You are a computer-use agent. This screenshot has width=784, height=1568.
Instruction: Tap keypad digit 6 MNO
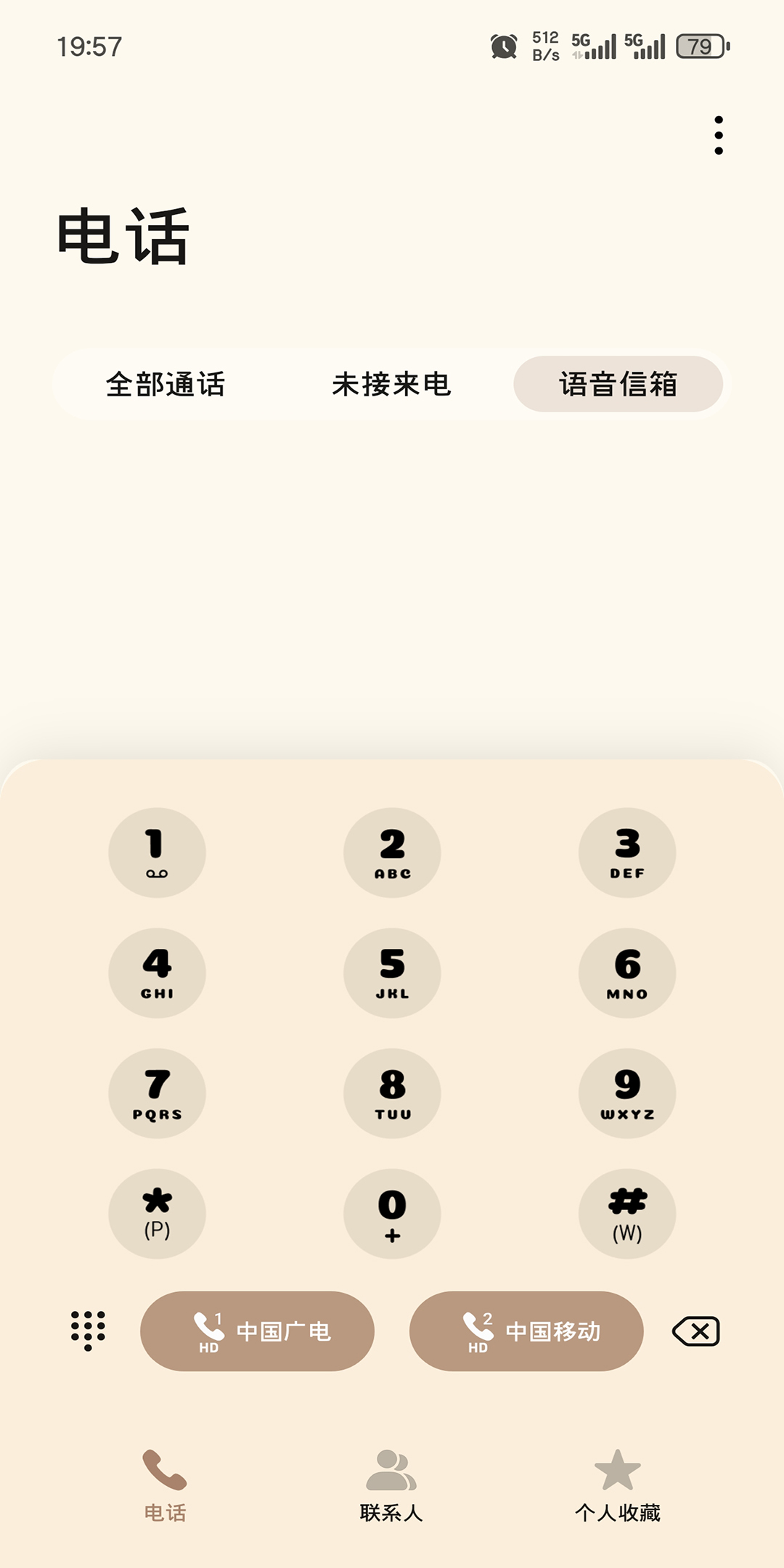[627, 973]
